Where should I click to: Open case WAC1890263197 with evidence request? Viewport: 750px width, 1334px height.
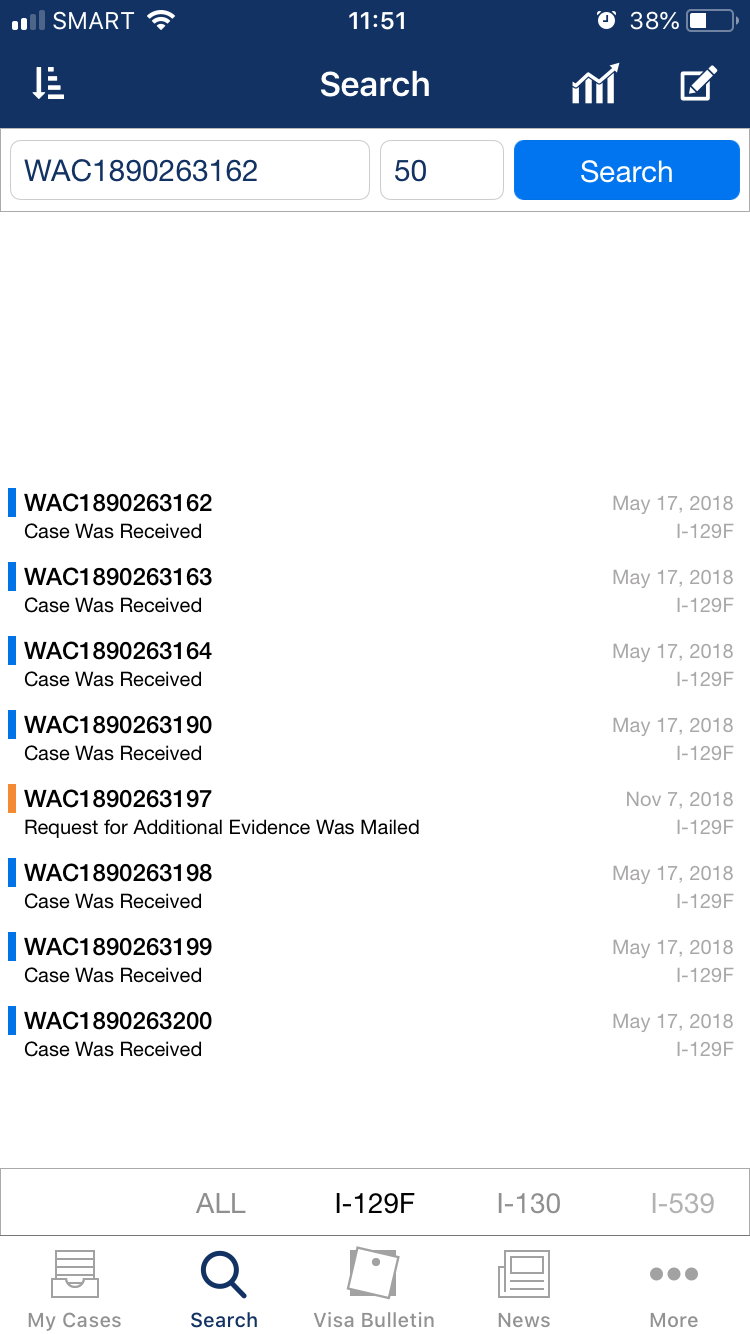[x=375, y=812]
